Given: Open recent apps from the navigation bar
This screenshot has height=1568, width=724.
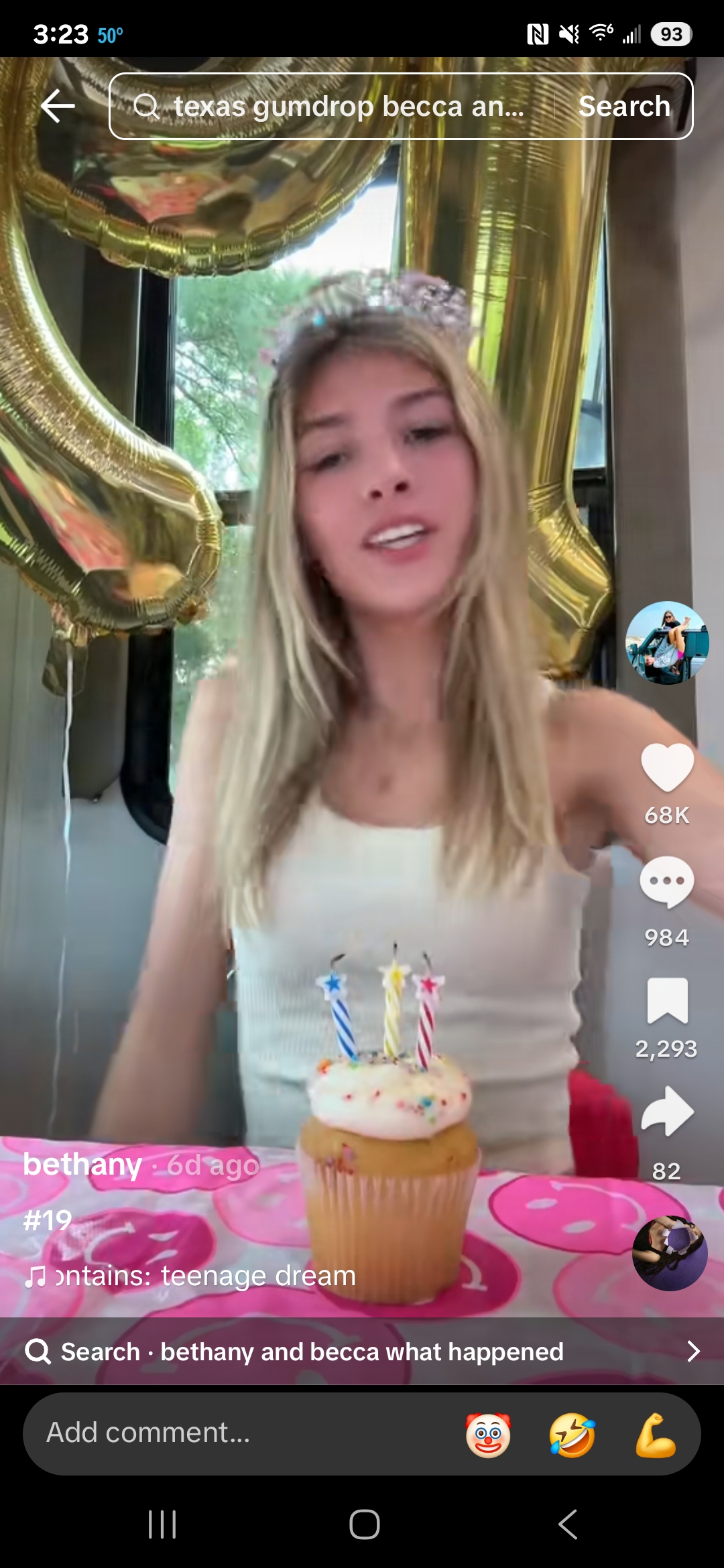Looking at the screenshot, I should tap(162, 1524).
